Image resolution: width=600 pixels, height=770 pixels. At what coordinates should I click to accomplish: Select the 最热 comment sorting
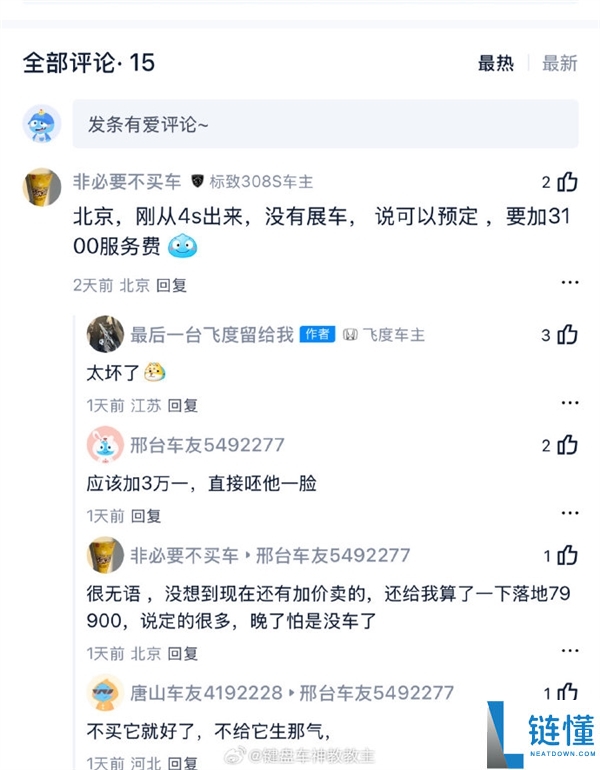click(496, 63)
